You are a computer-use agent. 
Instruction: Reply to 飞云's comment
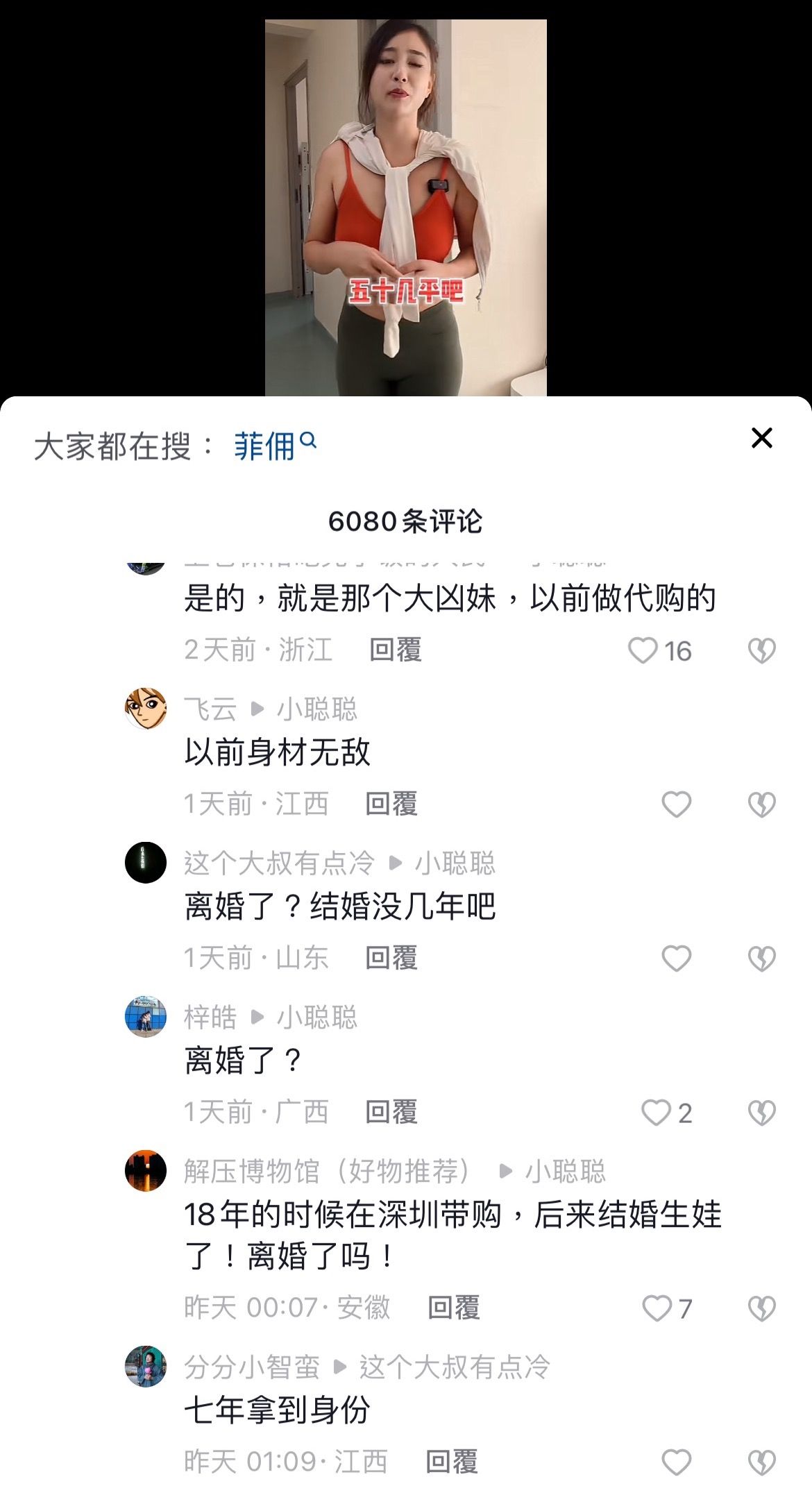click(392, 804)
